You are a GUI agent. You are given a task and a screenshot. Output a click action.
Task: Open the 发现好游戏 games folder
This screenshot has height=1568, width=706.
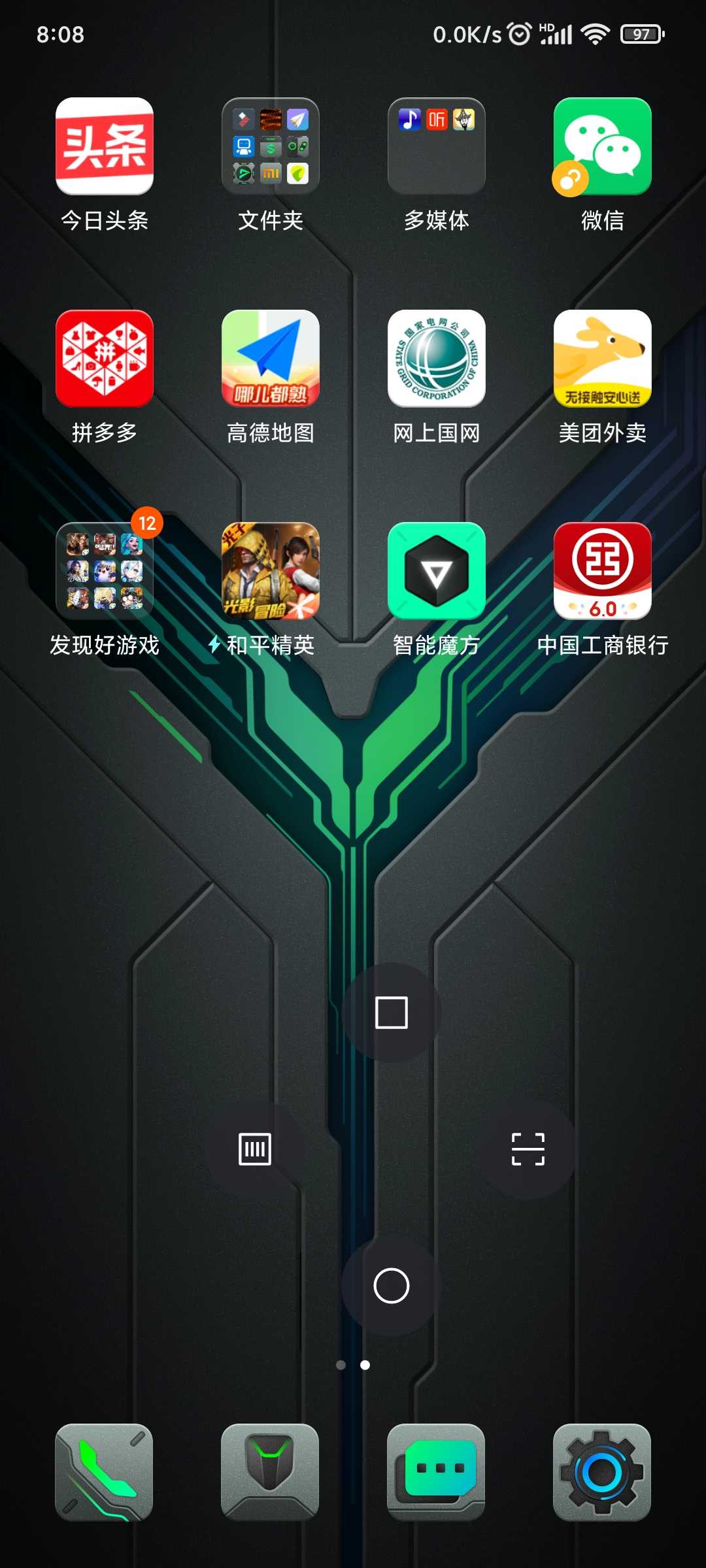click(x=105, y=571)
